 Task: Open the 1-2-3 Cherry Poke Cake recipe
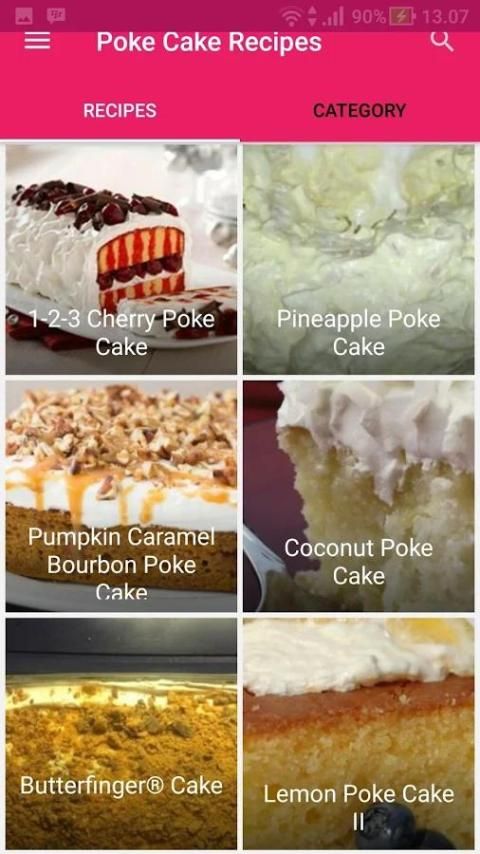click(x=121, y=259)
